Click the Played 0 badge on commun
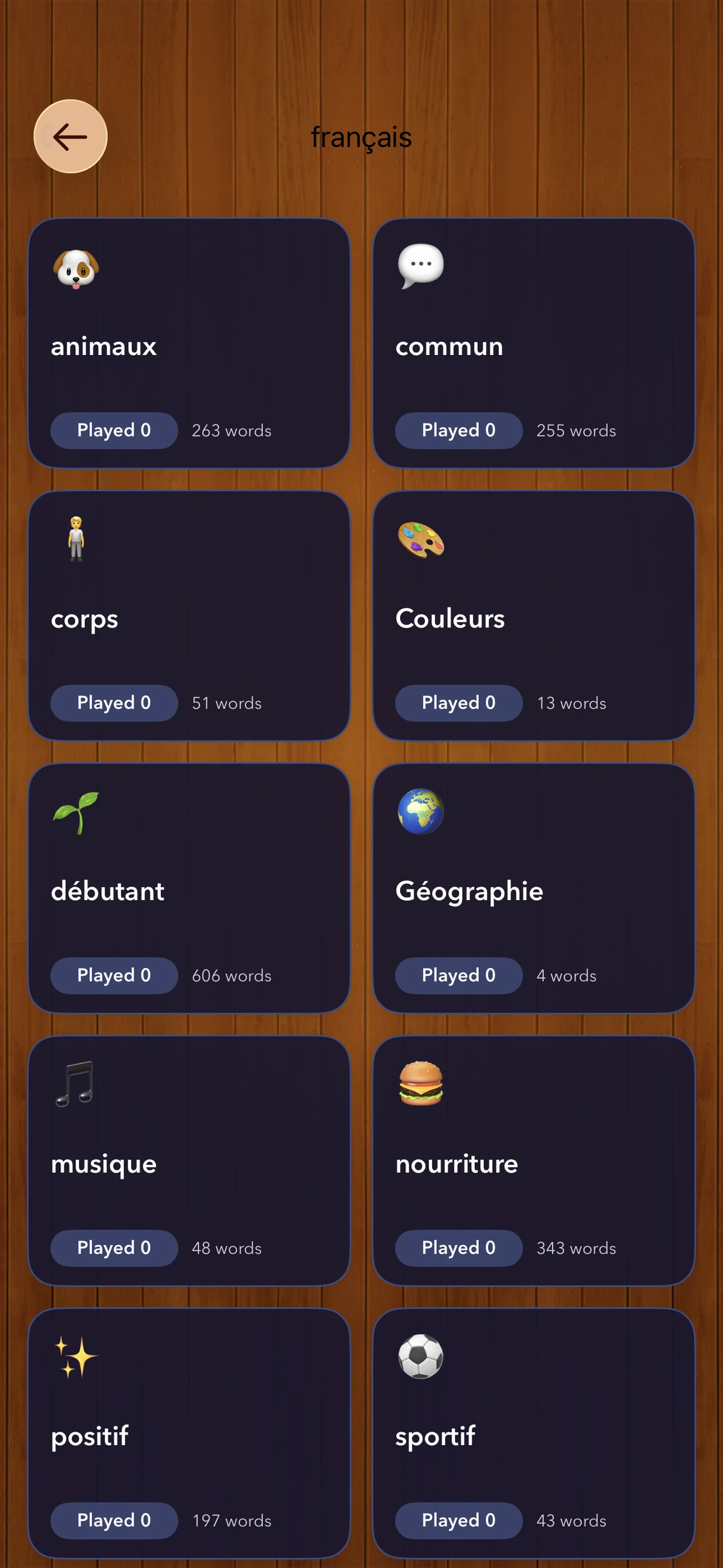This screenshot has height=1568, width=723. 458,430
